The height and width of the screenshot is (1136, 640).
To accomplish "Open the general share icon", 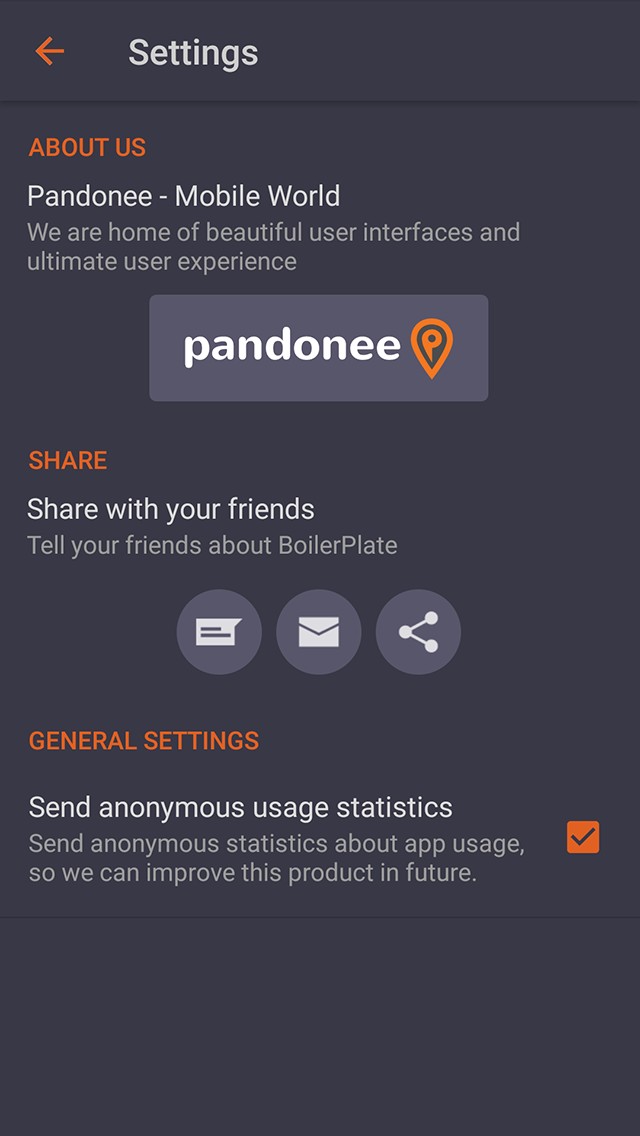I will click(x=418, y=632).
